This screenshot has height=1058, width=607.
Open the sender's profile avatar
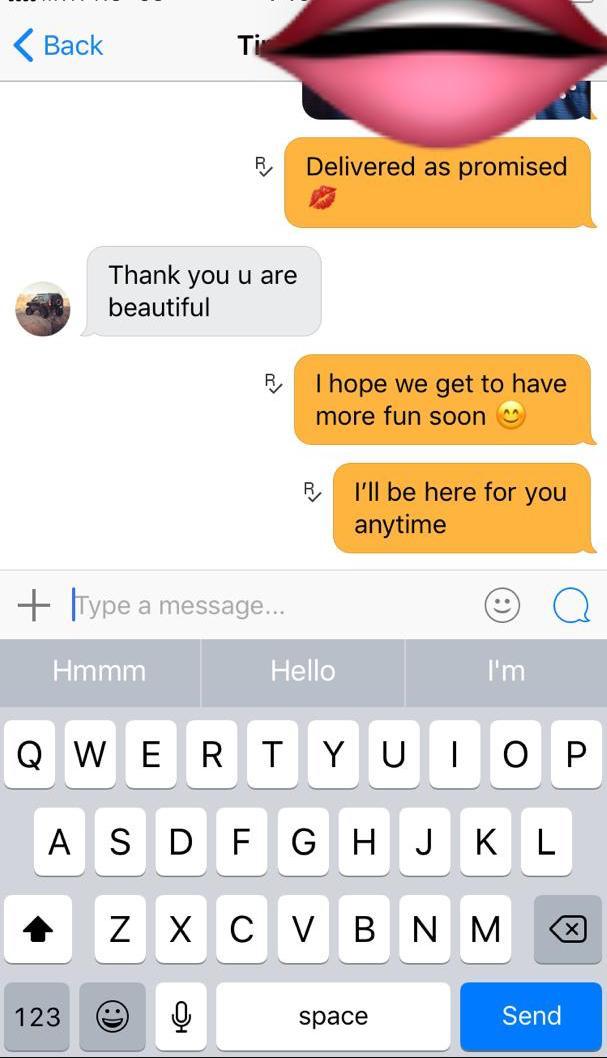43,308
